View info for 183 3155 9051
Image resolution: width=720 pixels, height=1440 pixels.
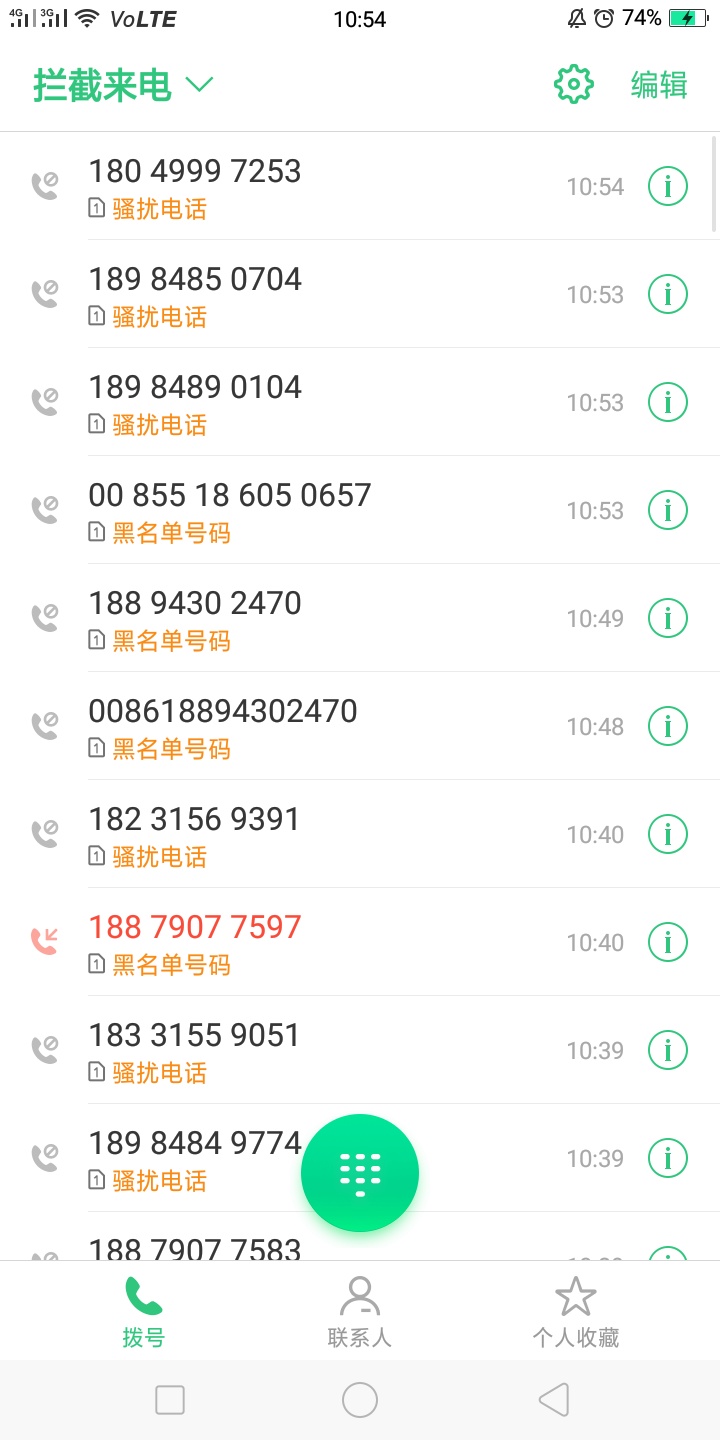668,1051
